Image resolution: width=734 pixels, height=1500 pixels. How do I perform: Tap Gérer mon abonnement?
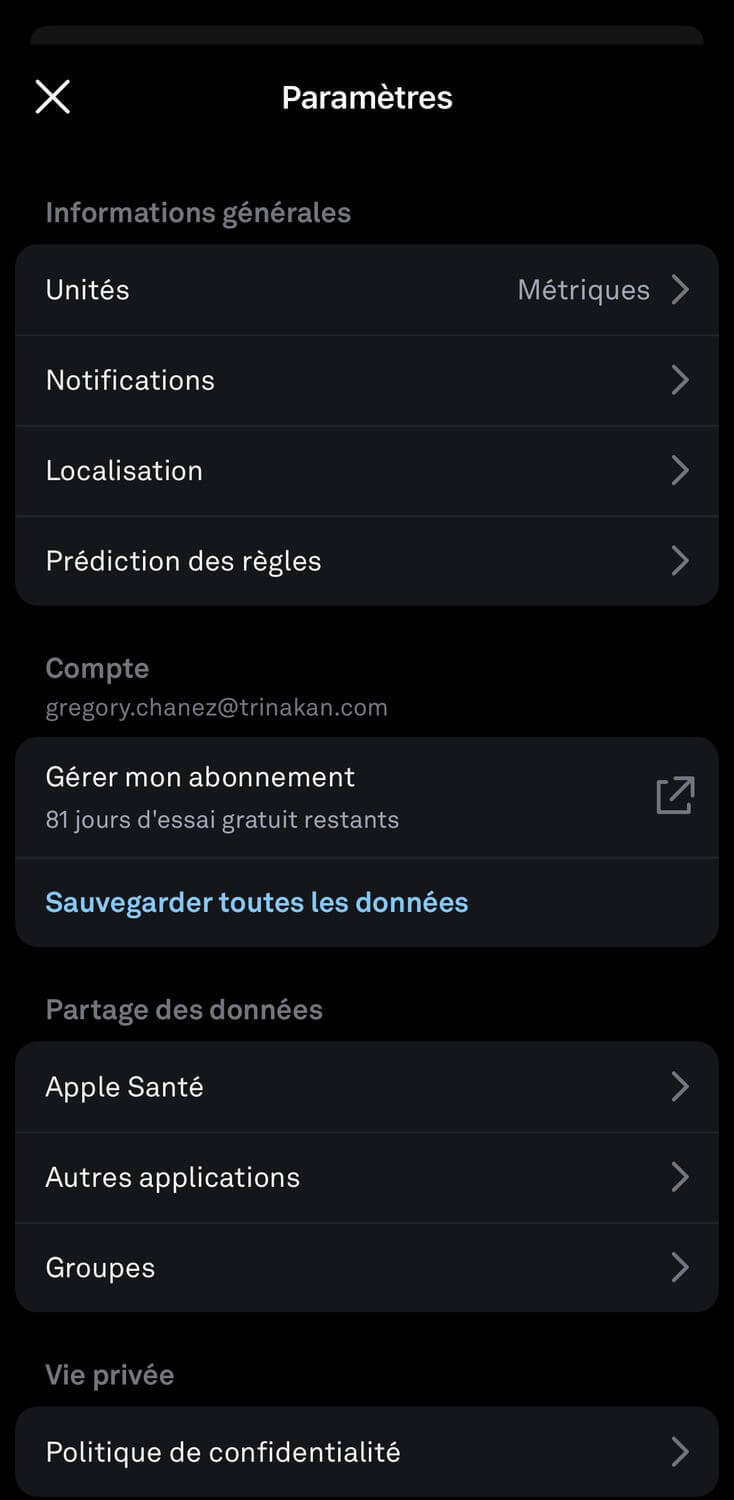[367, 797]
